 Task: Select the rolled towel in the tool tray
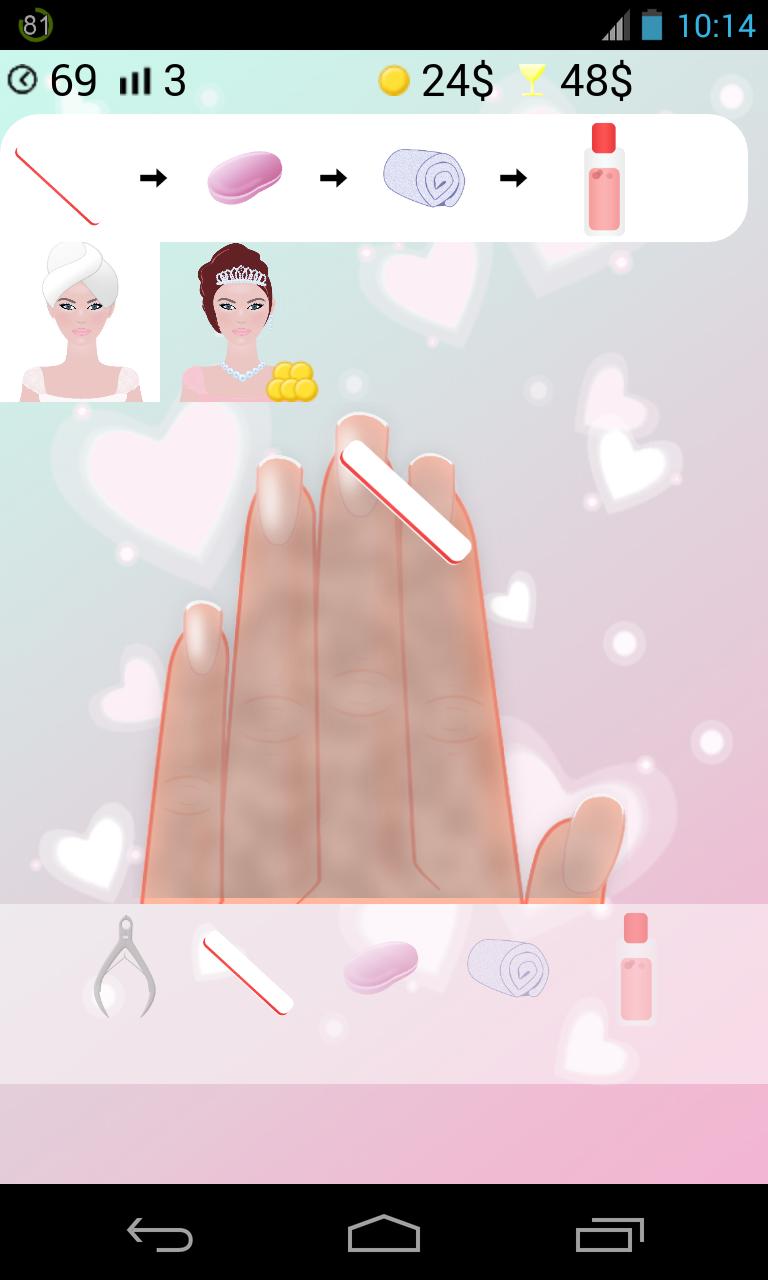pyautogui.click(x=508, y=966)
